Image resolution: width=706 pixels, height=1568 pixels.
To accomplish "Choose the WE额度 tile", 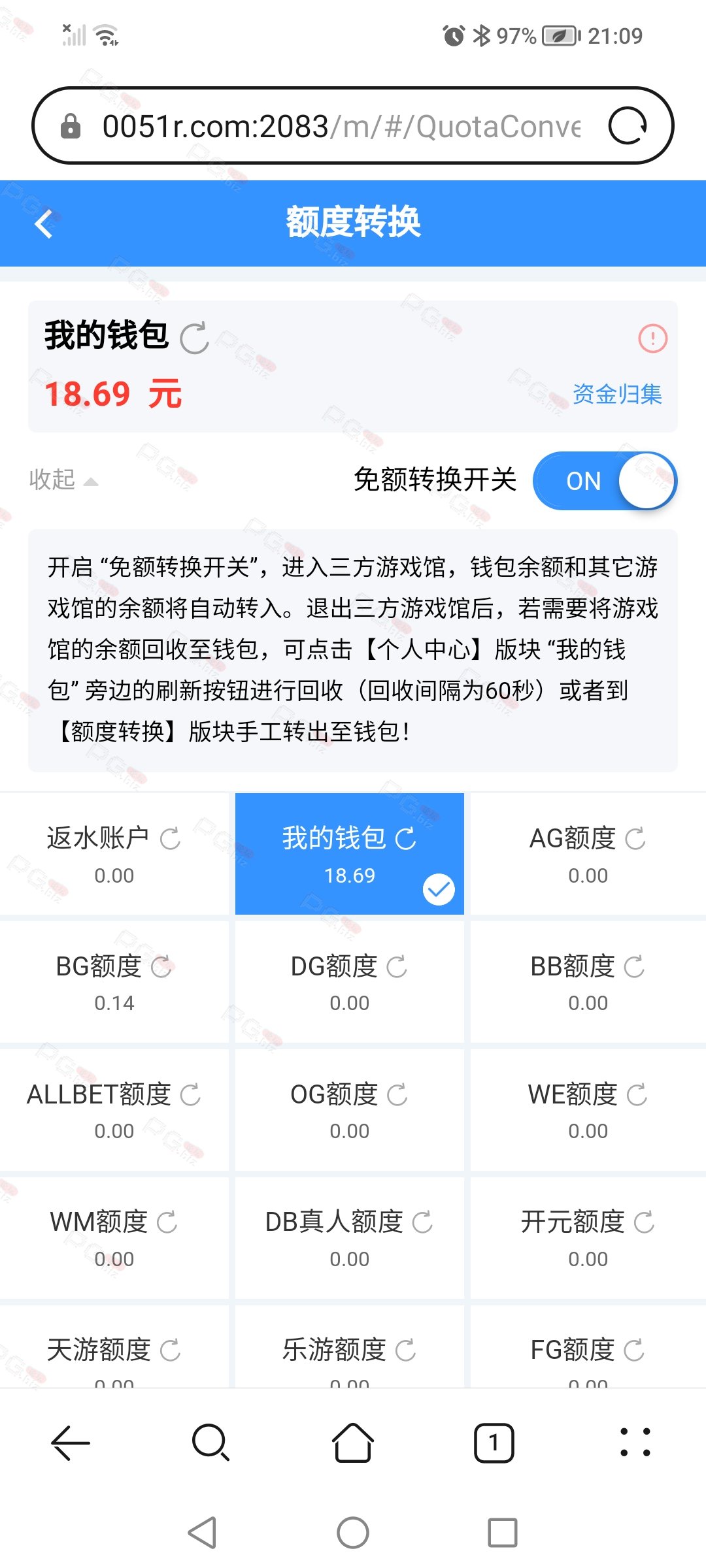I will coord(588,1110).
